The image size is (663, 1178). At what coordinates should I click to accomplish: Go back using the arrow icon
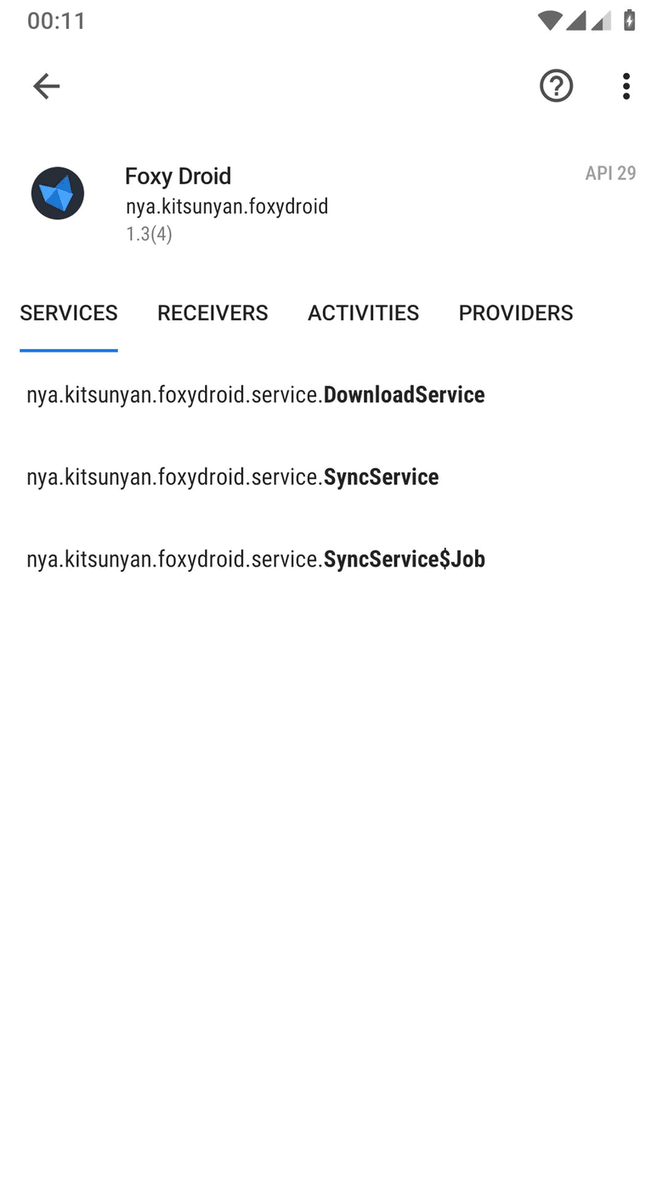click(x=46, y=87)
